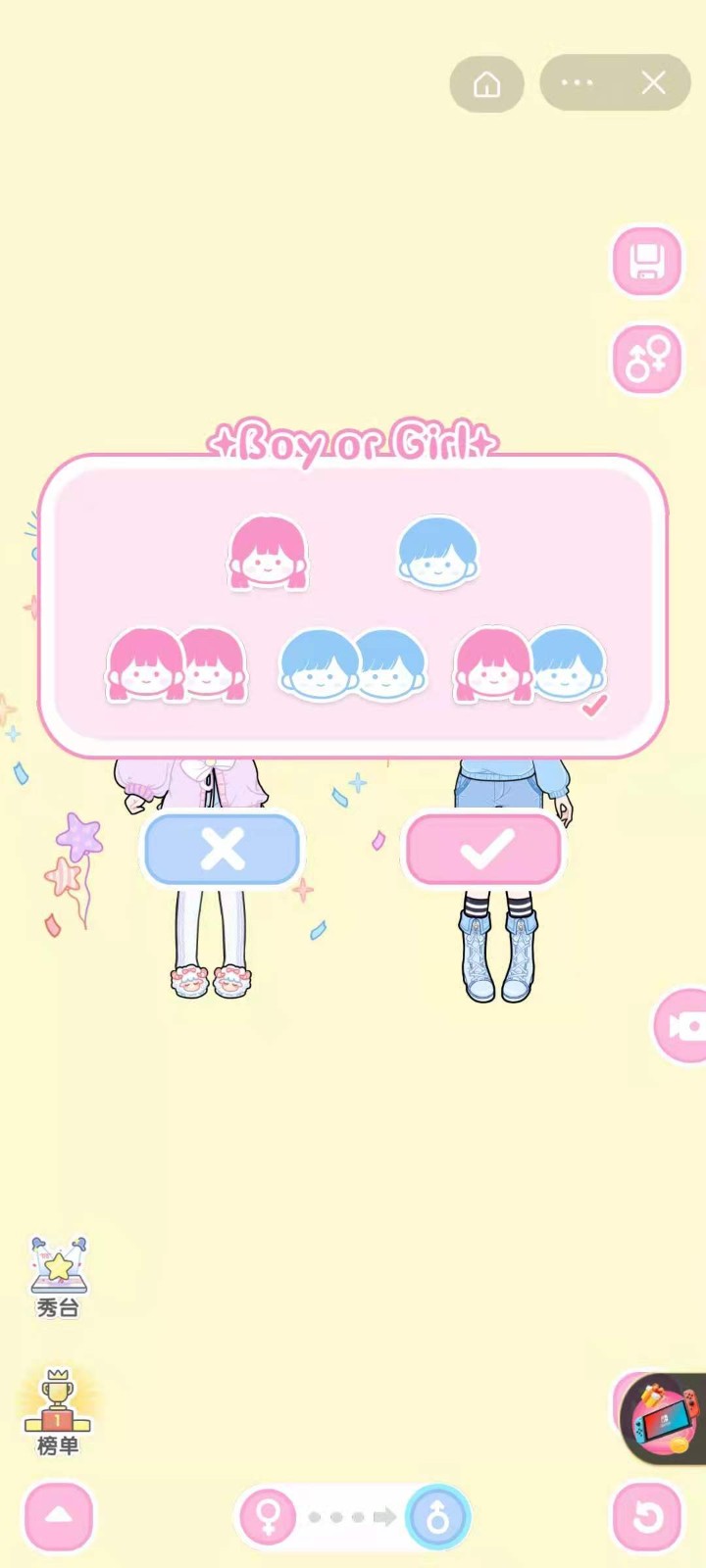Open the gift console promo icon
Viewport: 706px width, 1568px height.
tap(665, 1418)
